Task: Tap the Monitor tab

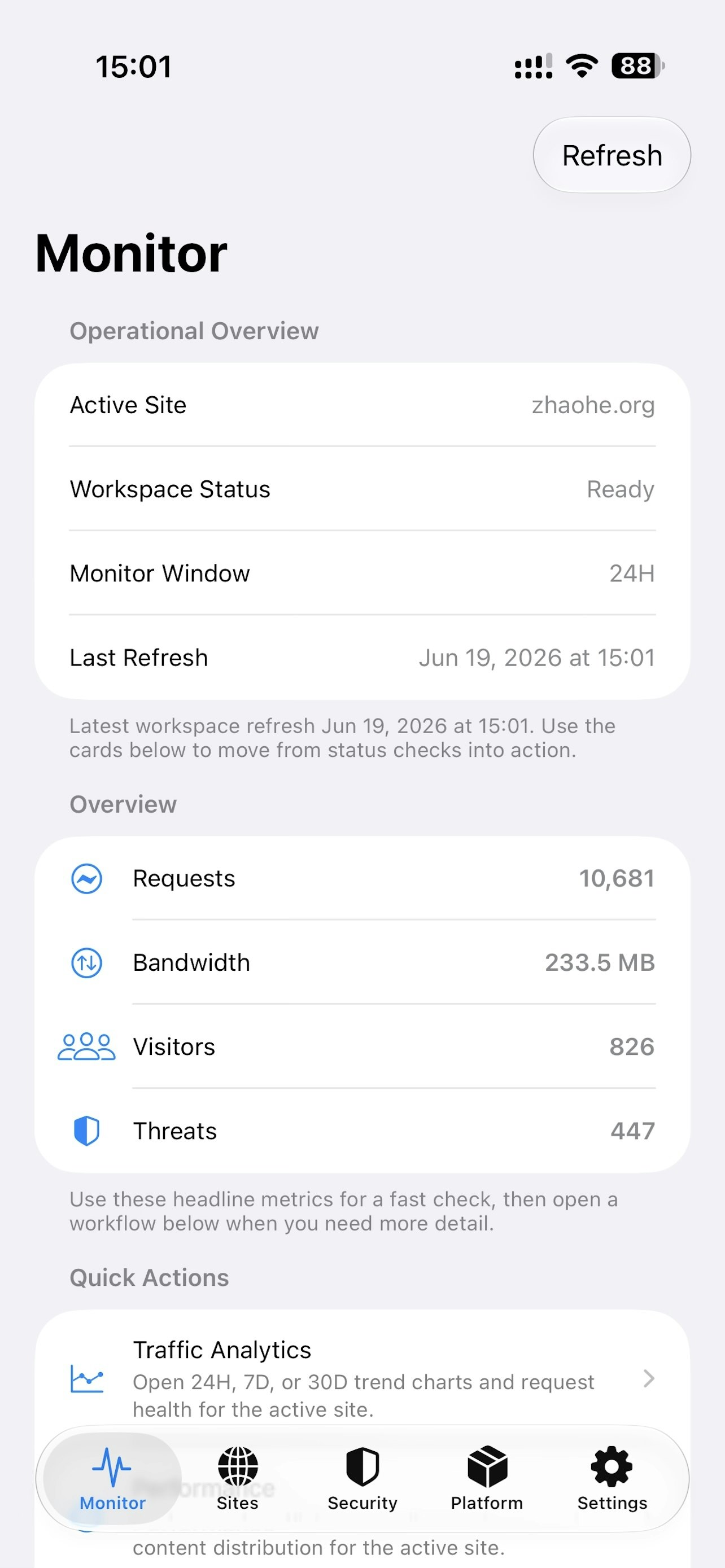Action: pyautogui.click(x=112, y=1478)
